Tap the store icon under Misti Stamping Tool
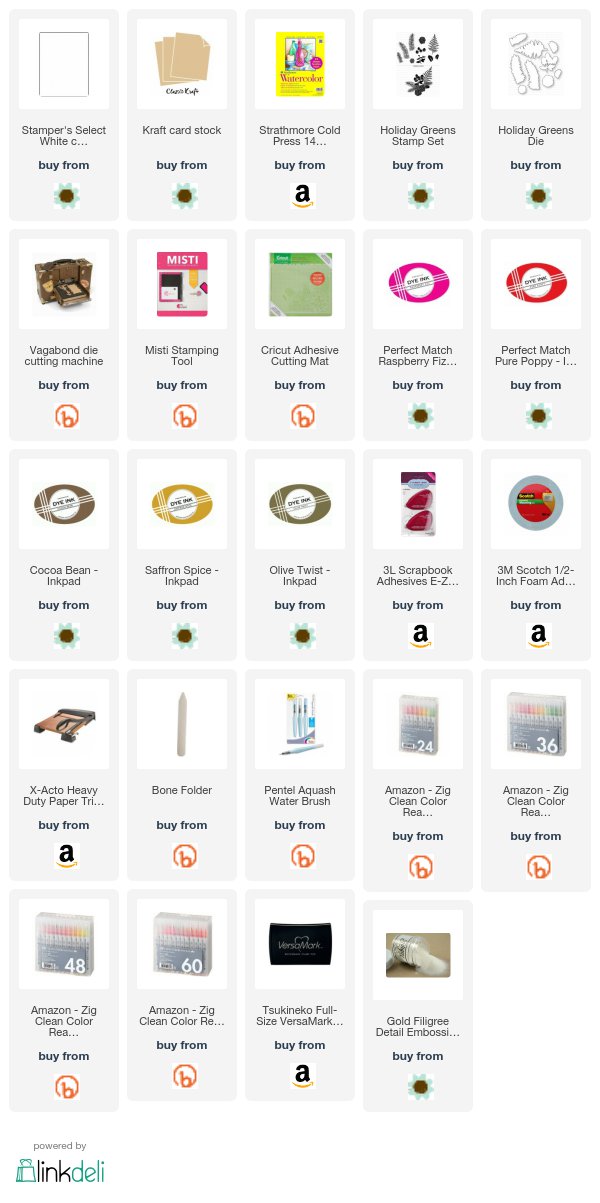 [x=182, y=415]
